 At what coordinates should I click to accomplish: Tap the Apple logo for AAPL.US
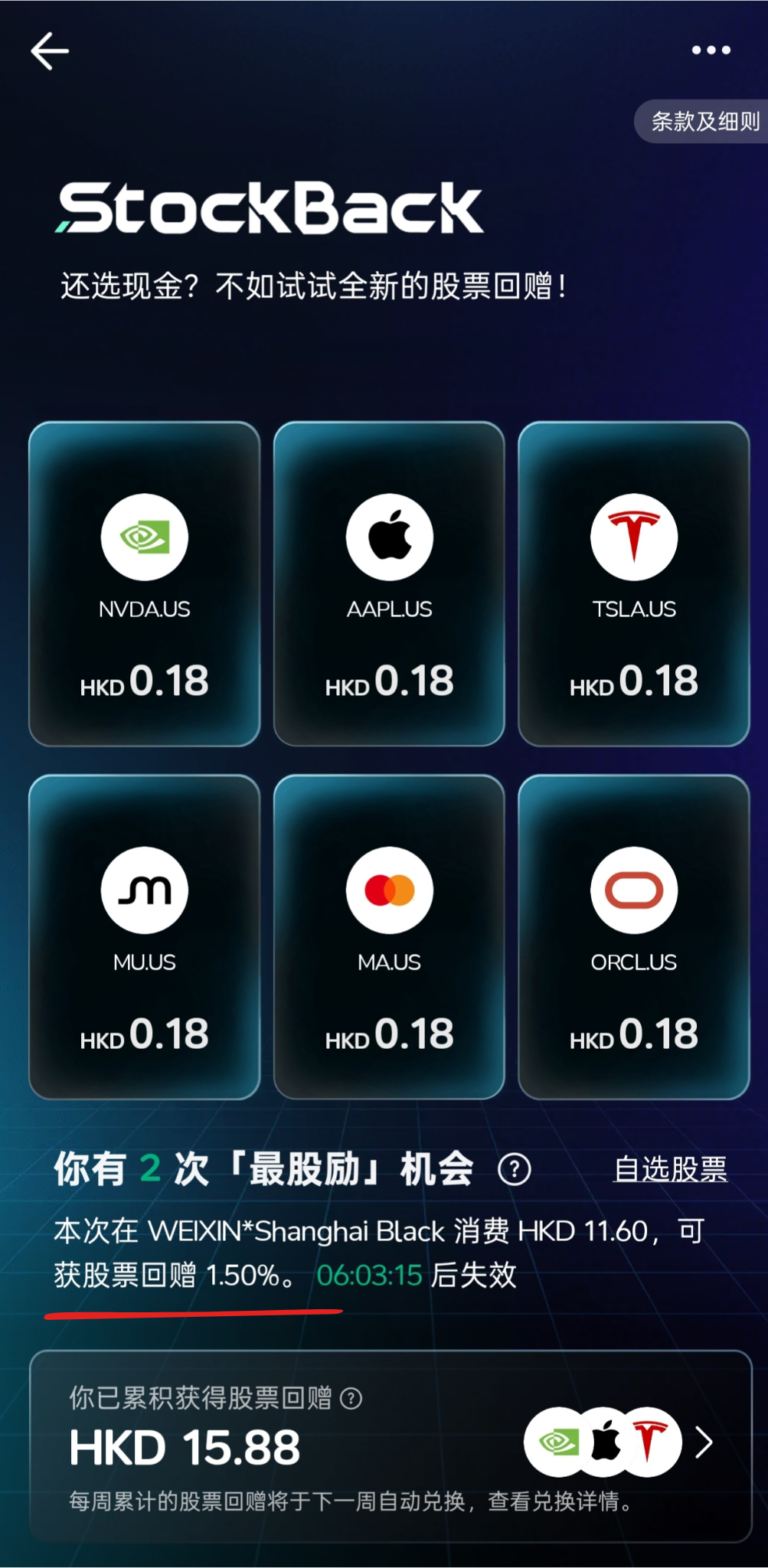point(389,536)
